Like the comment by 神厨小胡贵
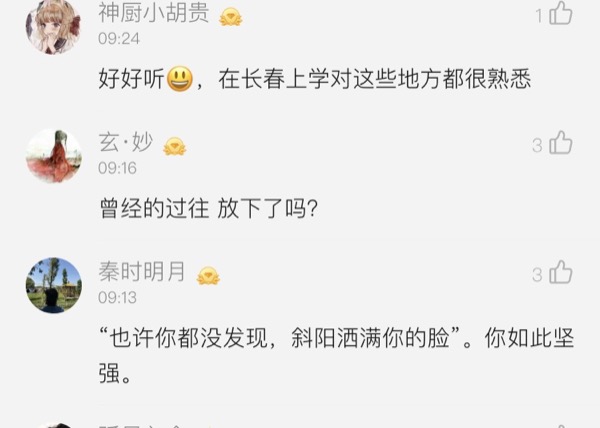The image size is (600, 428). click(x=562, y=14)
